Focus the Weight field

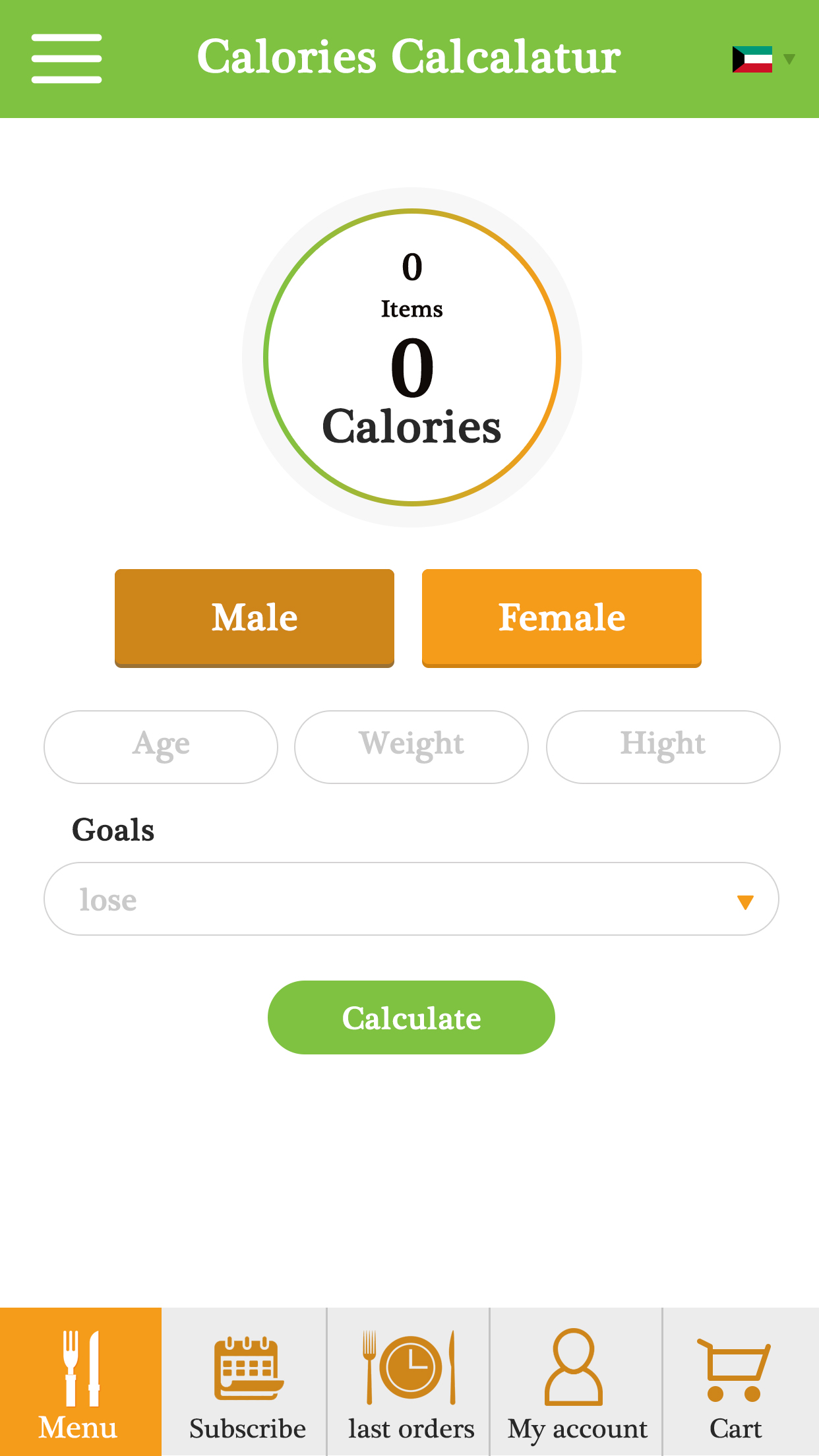pyautogui.click(x=411, y=746)
